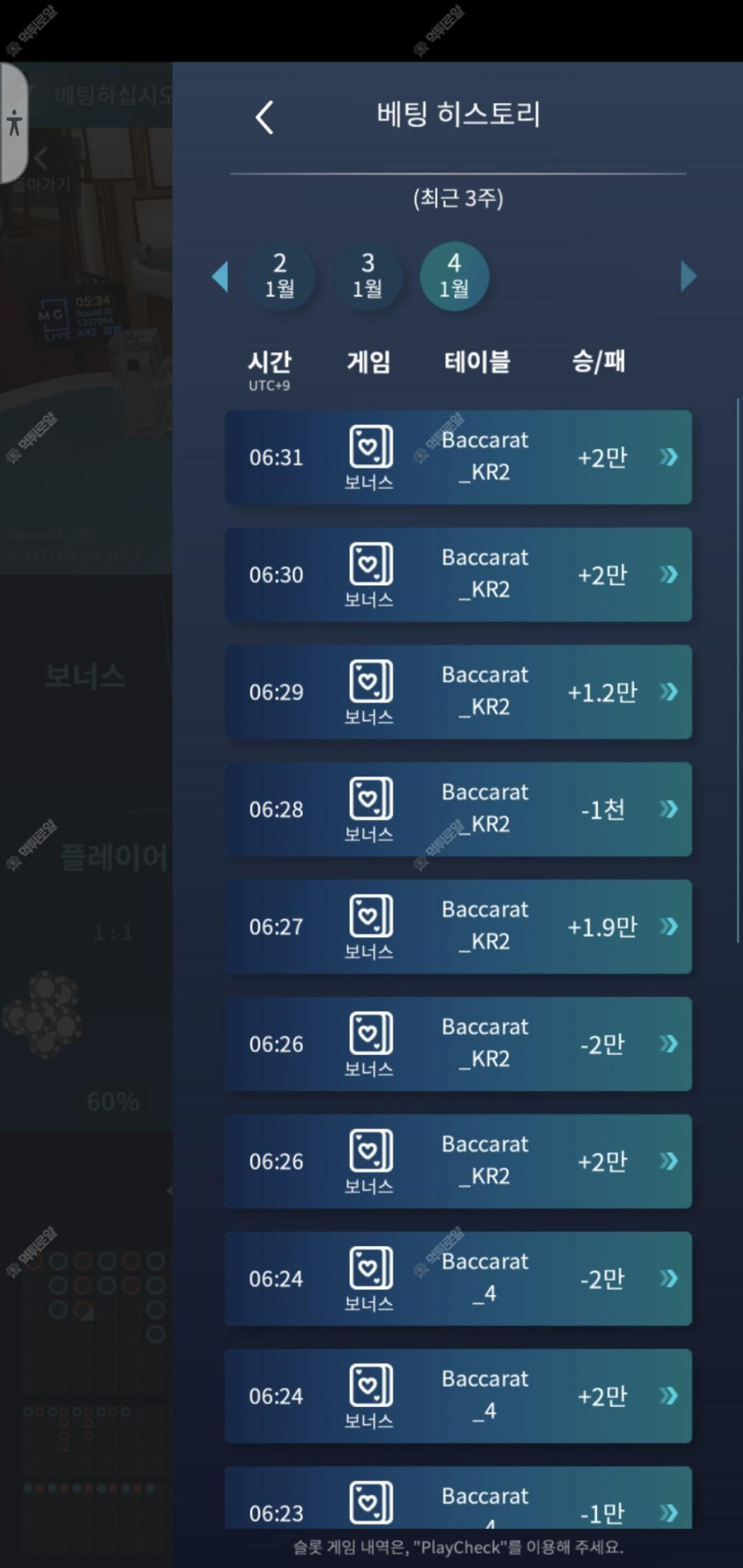Open the 06:24 -2만 Baccarat_4 bet

coord(458,1279)
